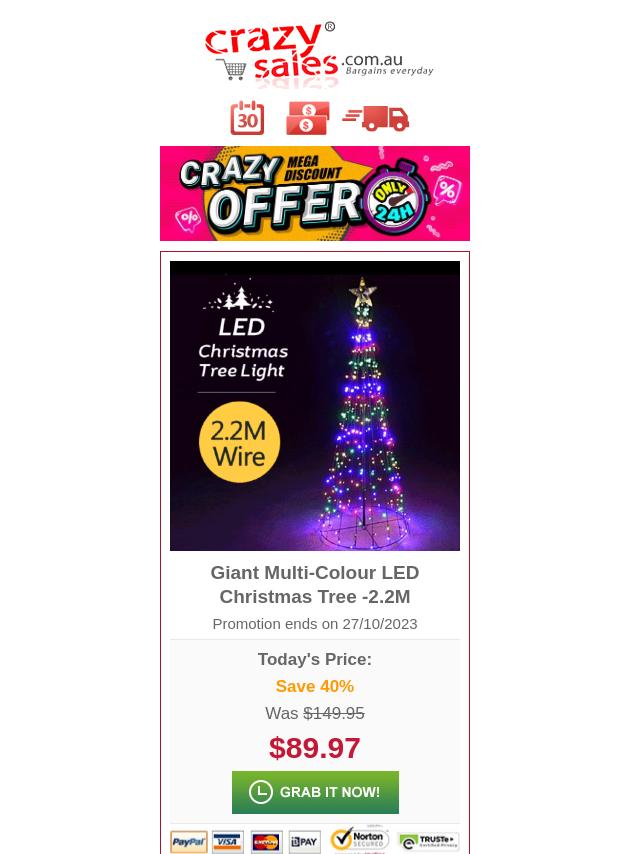Open the LED Christmas Tree product image
640x854 pixels.
pyautogui.click(x=315, y=406)
